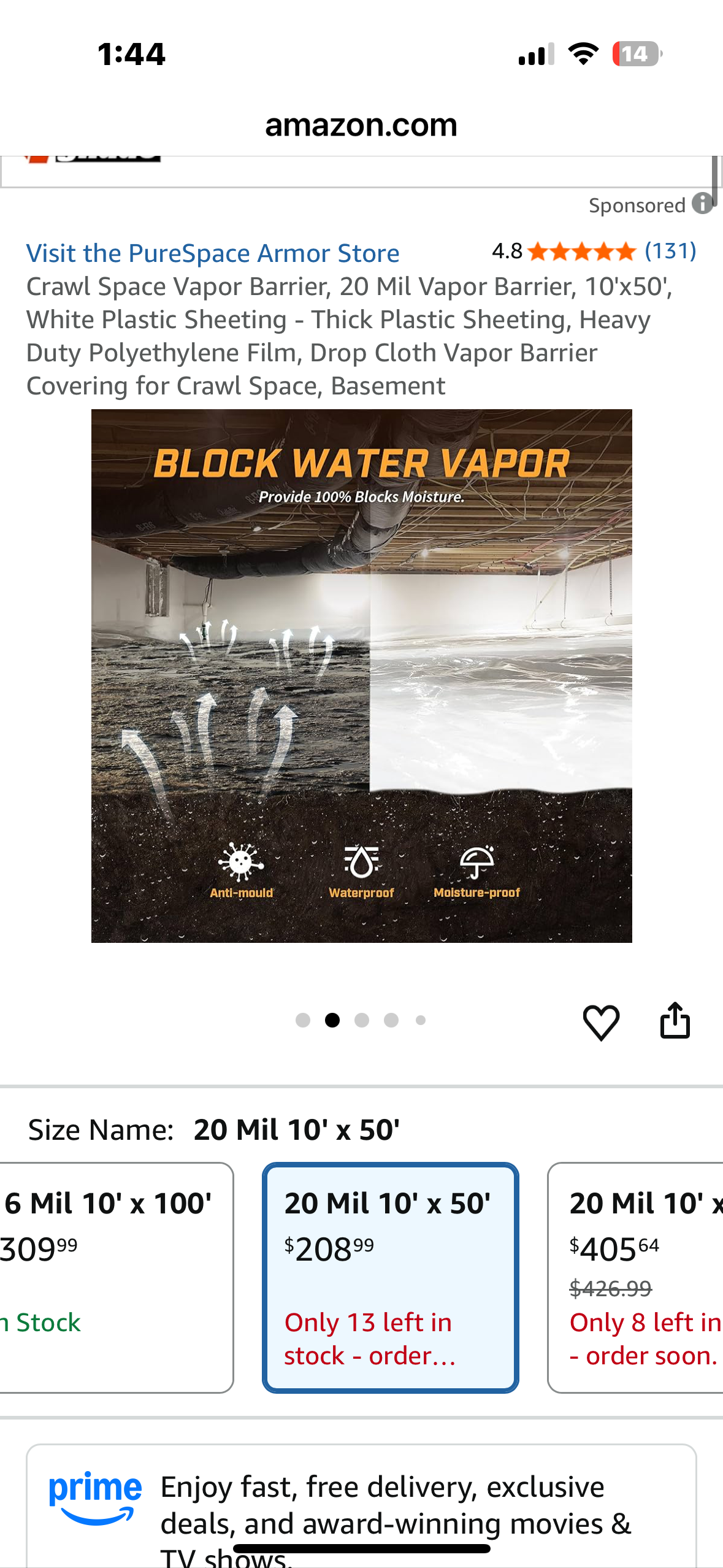Choose the $405.64 size variant
Image resolution: width=723 pixels, height=1568 pixels.
[638, 1270]
